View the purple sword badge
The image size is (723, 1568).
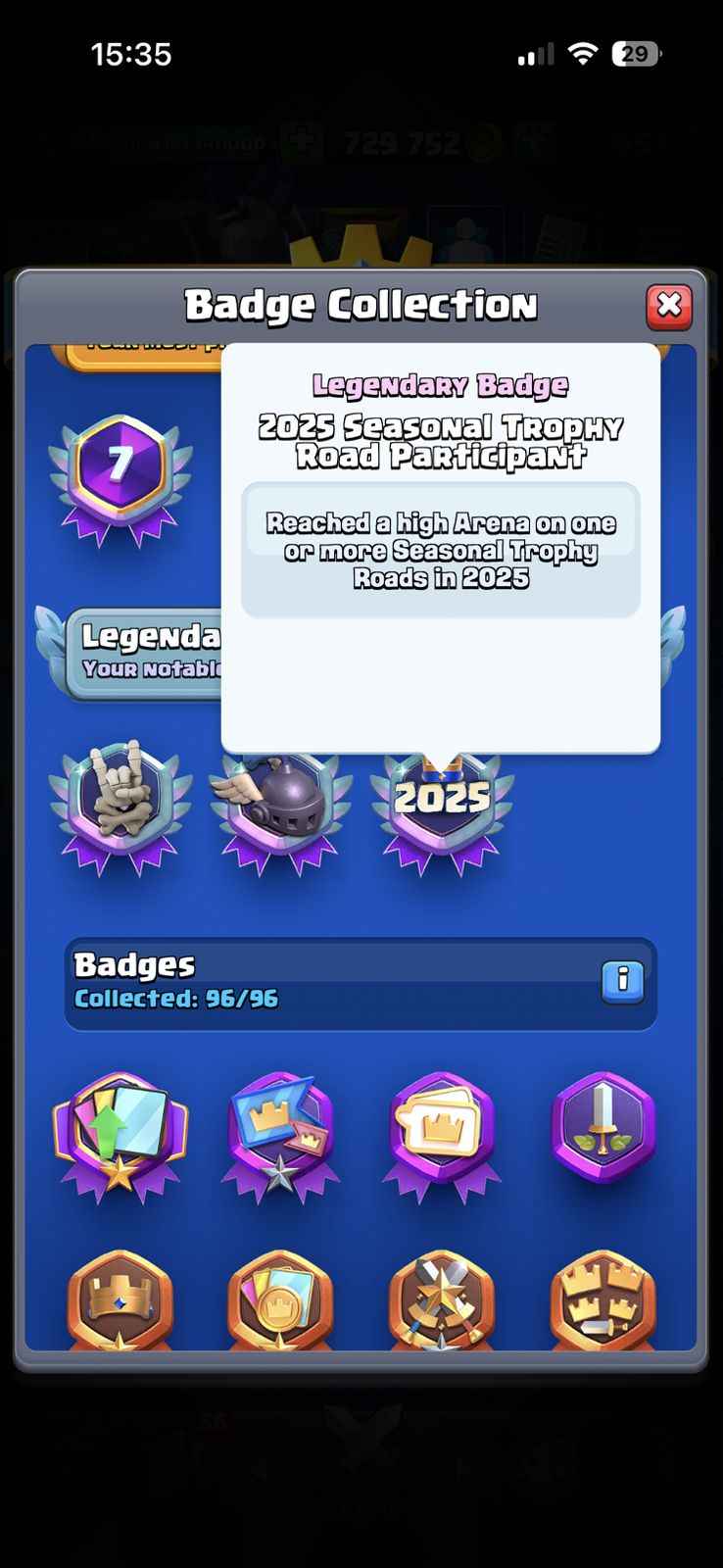tap(602, 1127)
